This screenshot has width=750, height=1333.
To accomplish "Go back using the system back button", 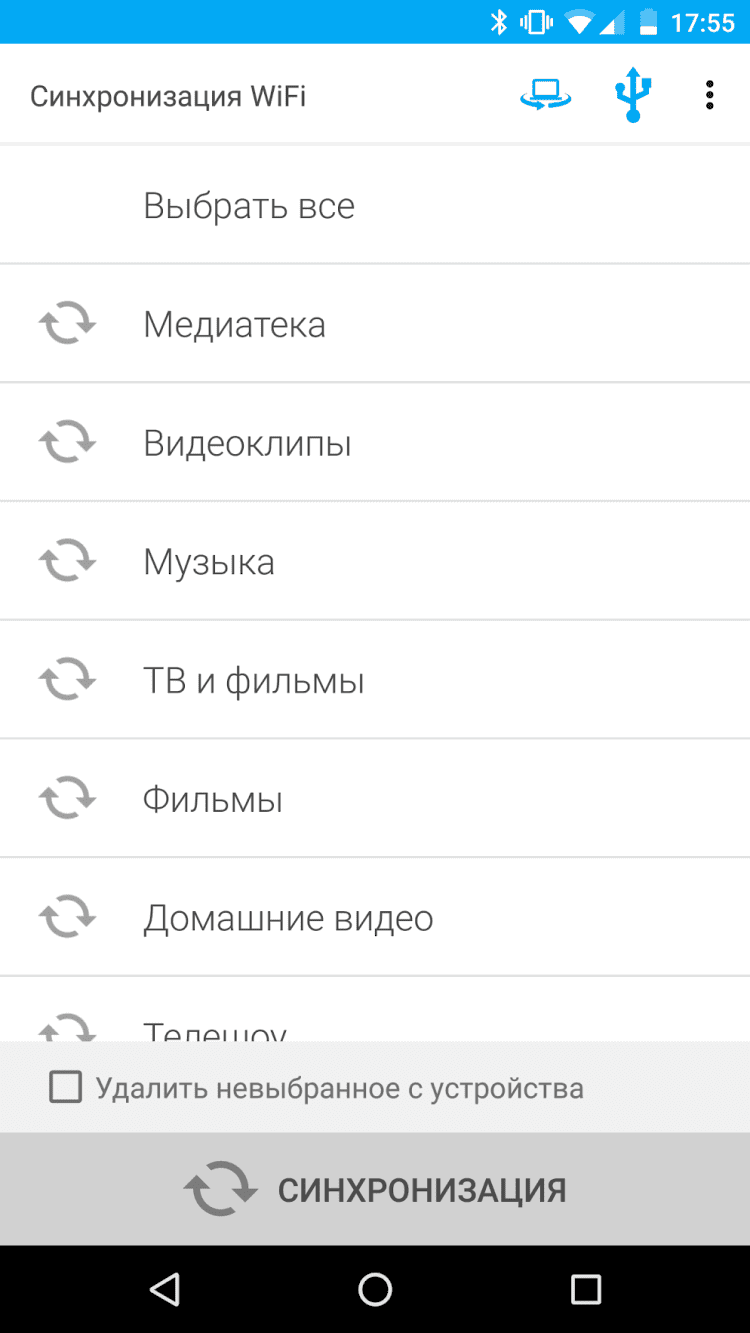I will click(x=164, y=1289).
